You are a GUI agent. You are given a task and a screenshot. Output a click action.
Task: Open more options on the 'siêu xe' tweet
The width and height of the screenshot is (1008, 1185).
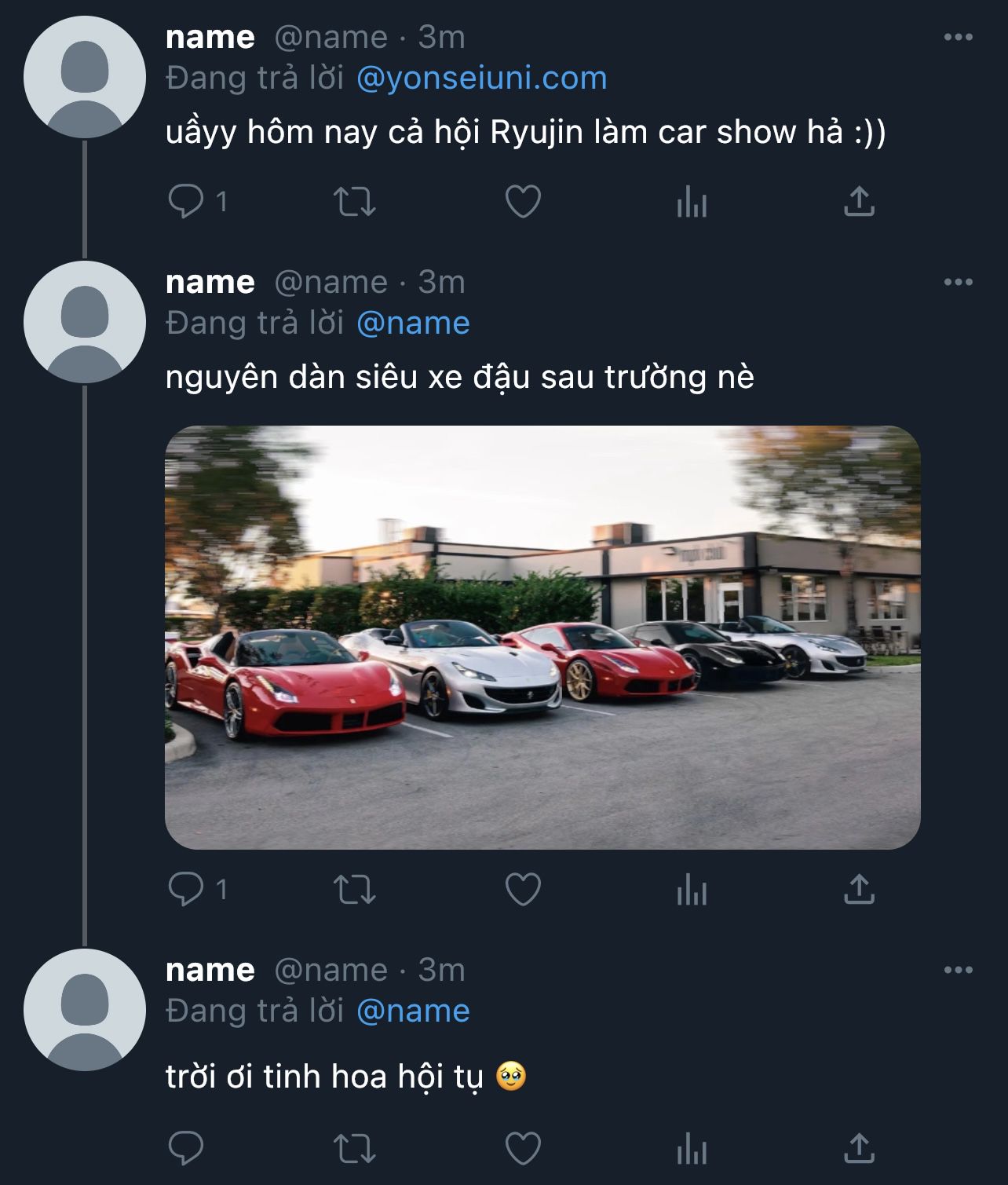tap(958, 282)
